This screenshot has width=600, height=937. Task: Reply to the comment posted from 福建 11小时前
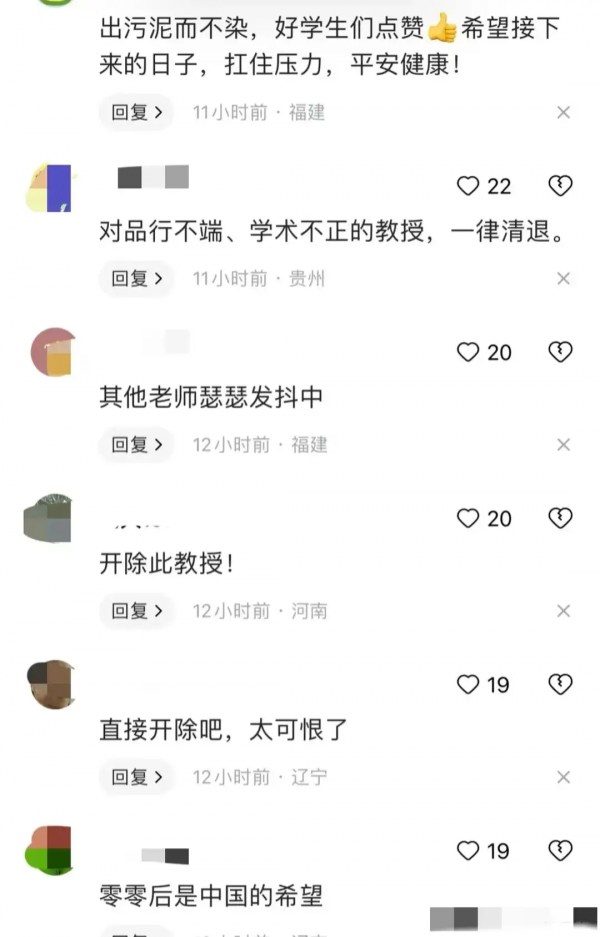click(x=137, y=112)
